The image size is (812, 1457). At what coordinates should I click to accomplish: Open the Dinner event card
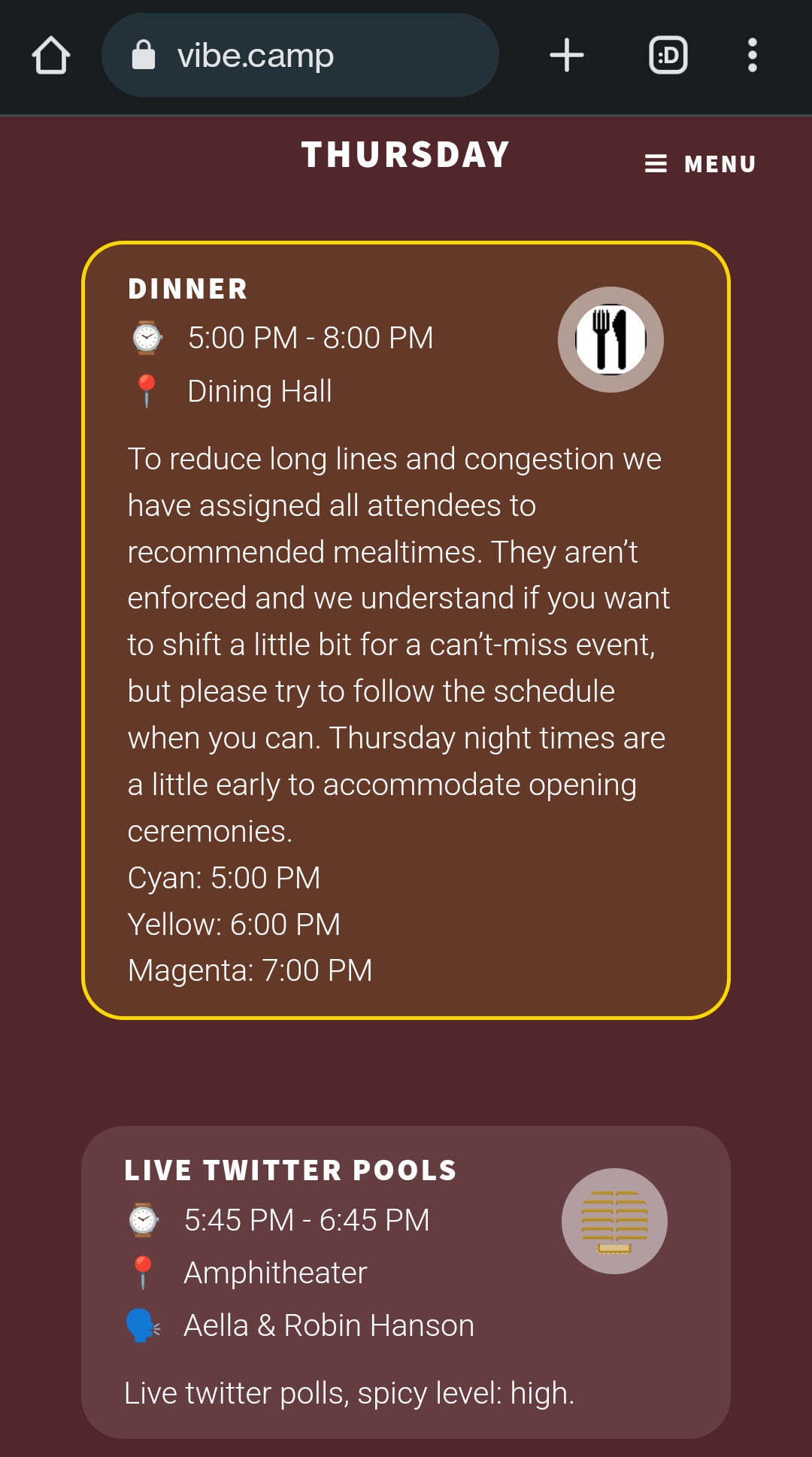coord(406,630)
